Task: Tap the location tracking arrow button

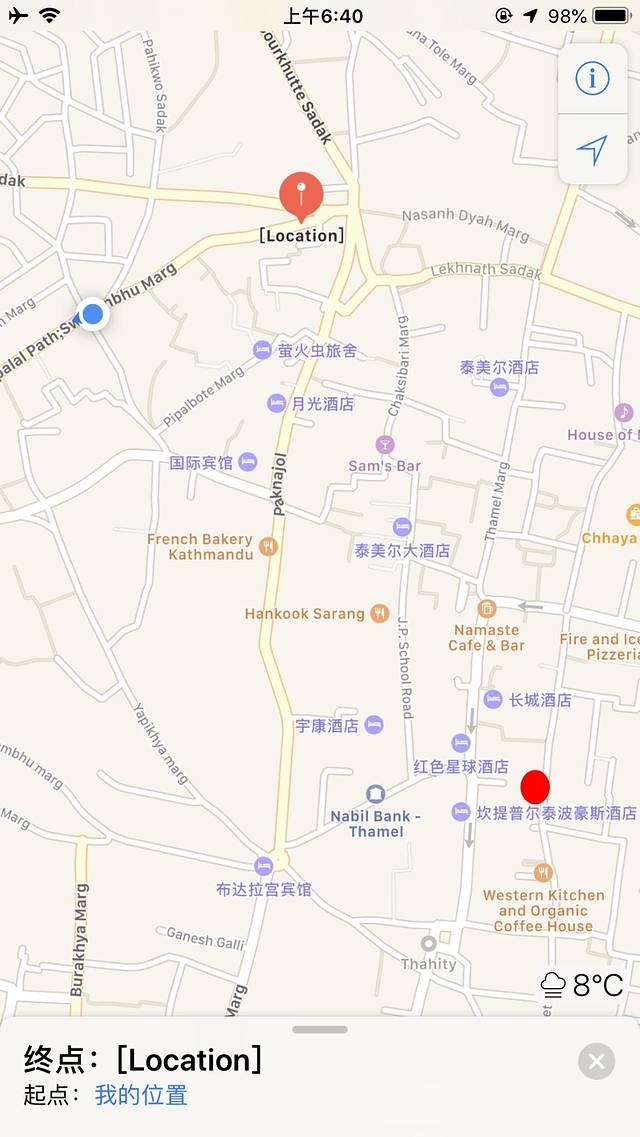Action: click(x=592, y=150)
